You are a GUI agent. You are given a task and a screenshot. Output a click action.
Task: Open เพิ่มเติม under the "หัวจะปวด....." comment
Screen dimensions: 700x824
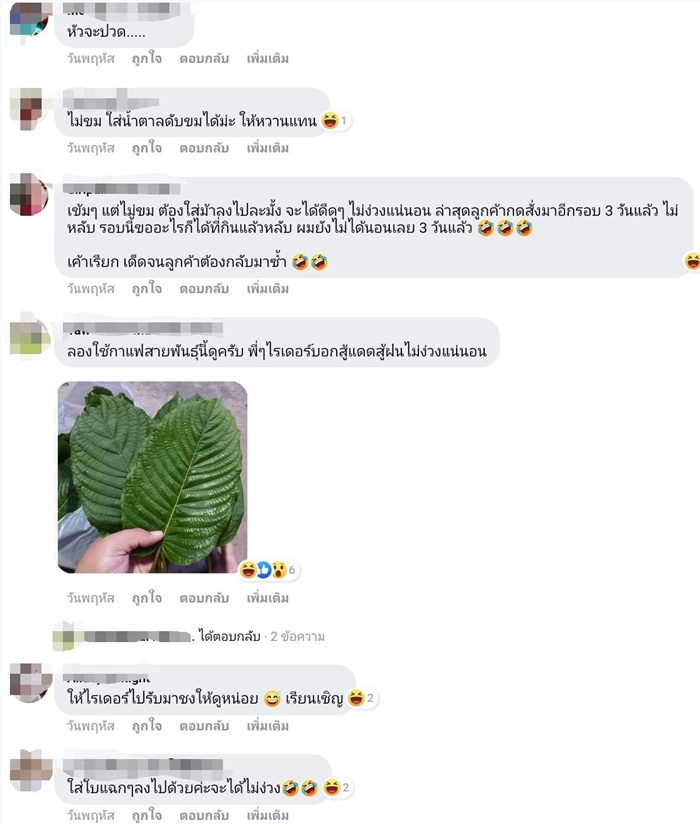pyautogui.click(x=267, y=58)
